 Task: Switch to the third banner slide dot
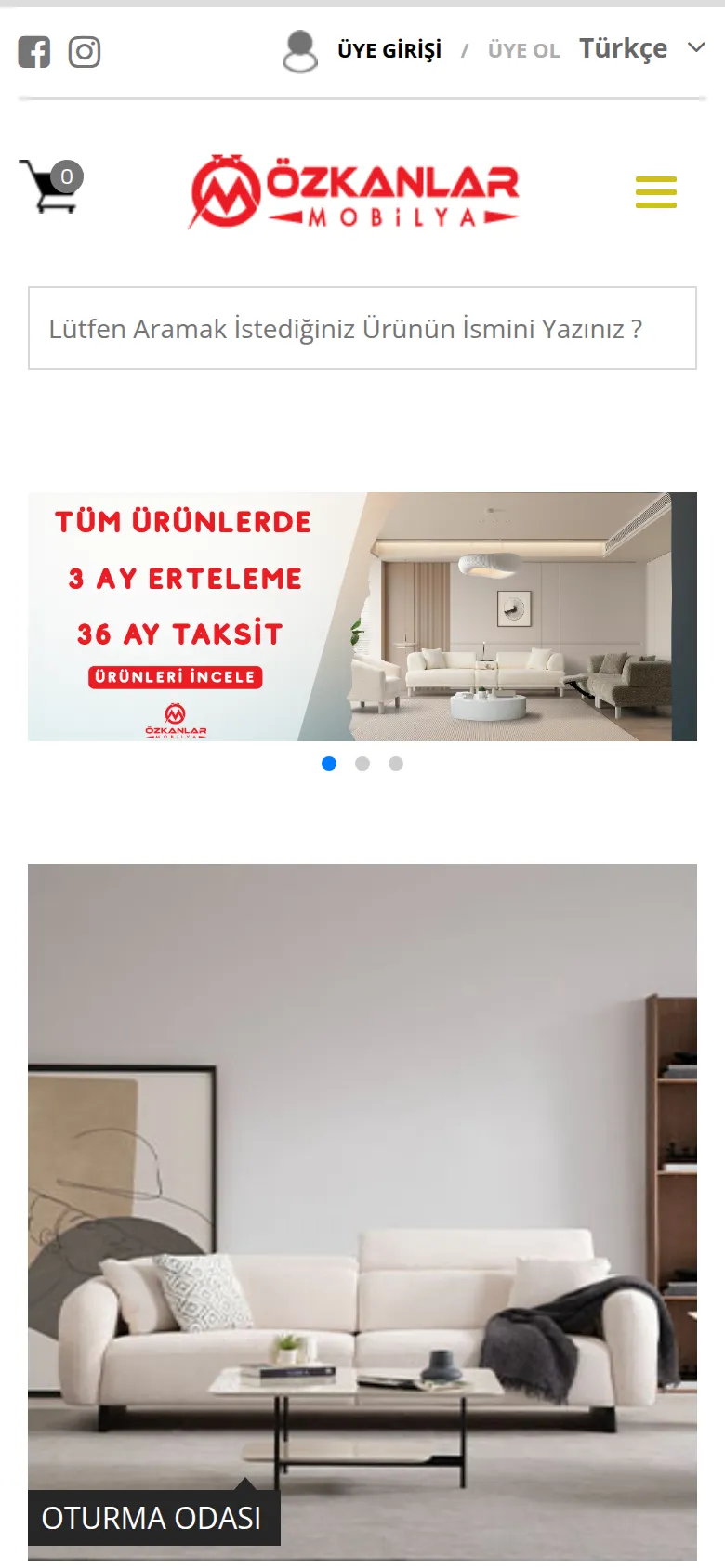(x=396, y=764)
